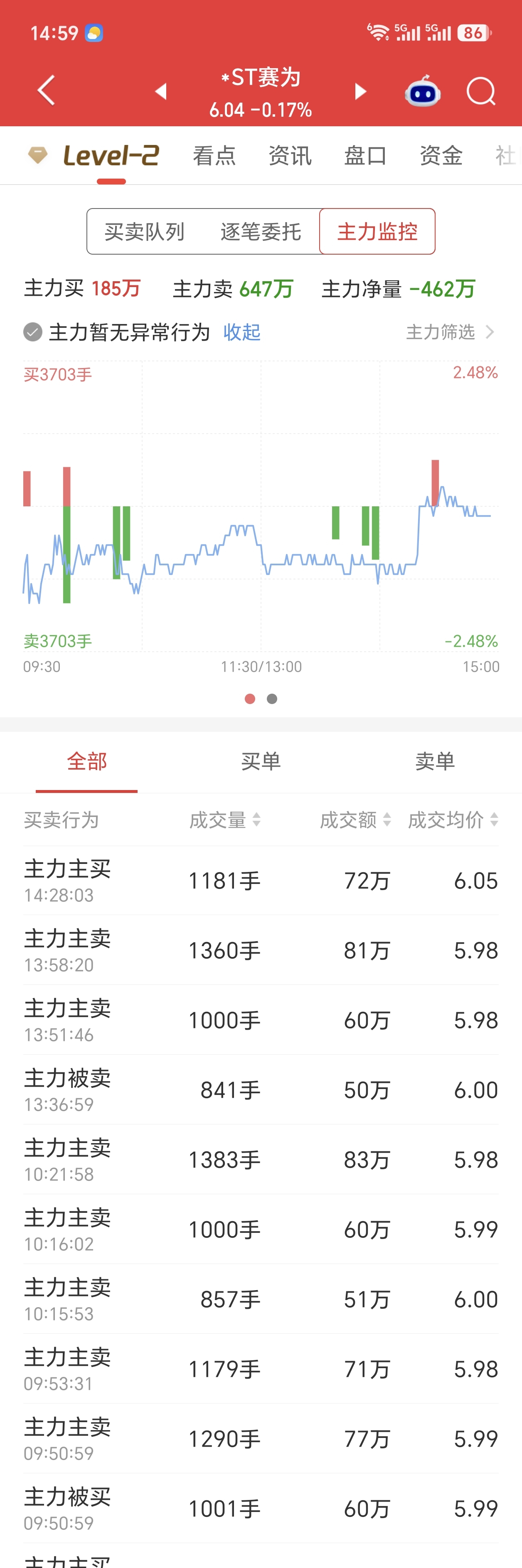Switch to the previous stock with left triangle
This screenshot has width=522, height=1568.
coord(161,92)
